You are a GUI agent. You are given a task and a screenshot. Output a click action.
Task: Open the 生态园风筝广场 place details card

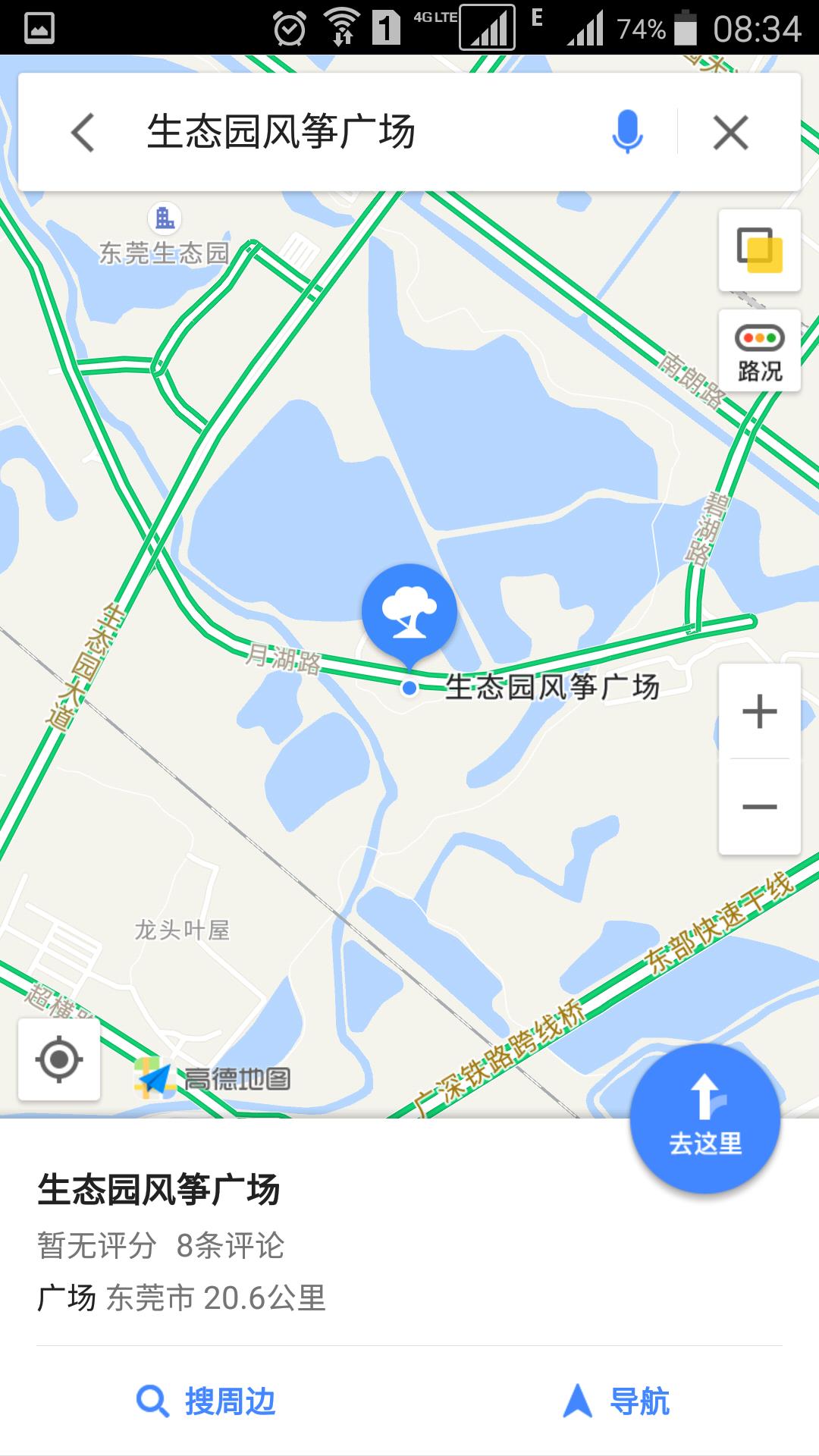coord(227,1244)
